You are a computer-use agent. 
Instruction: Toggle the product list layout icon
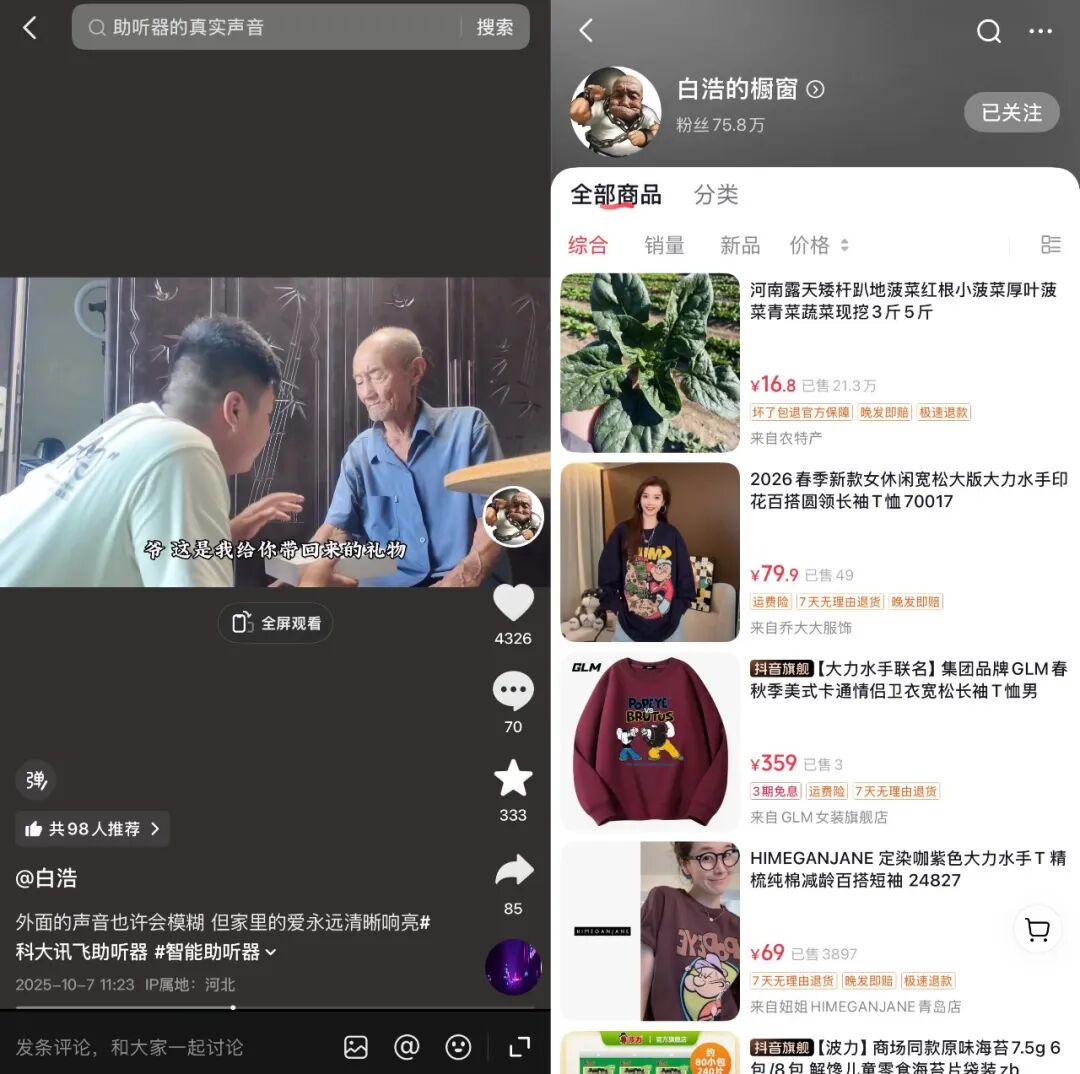click(x=1050, y=245)
